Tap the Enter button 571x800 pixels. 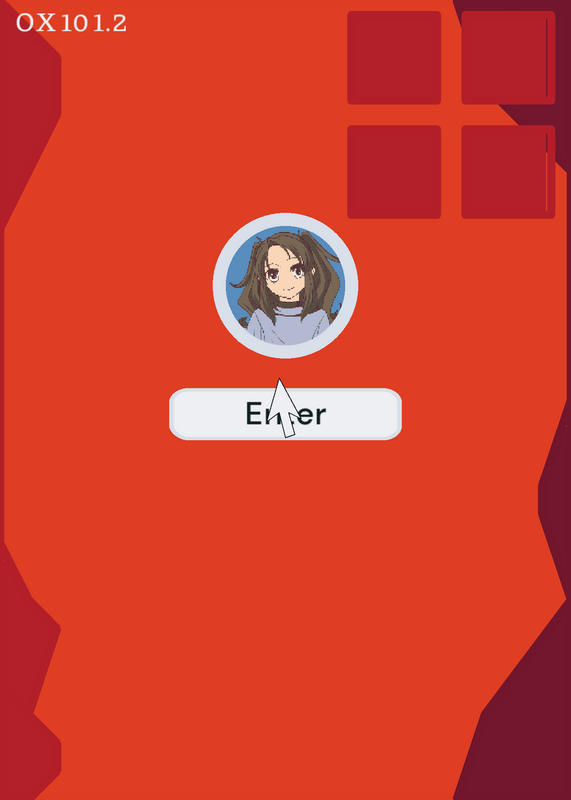[285, 414]
